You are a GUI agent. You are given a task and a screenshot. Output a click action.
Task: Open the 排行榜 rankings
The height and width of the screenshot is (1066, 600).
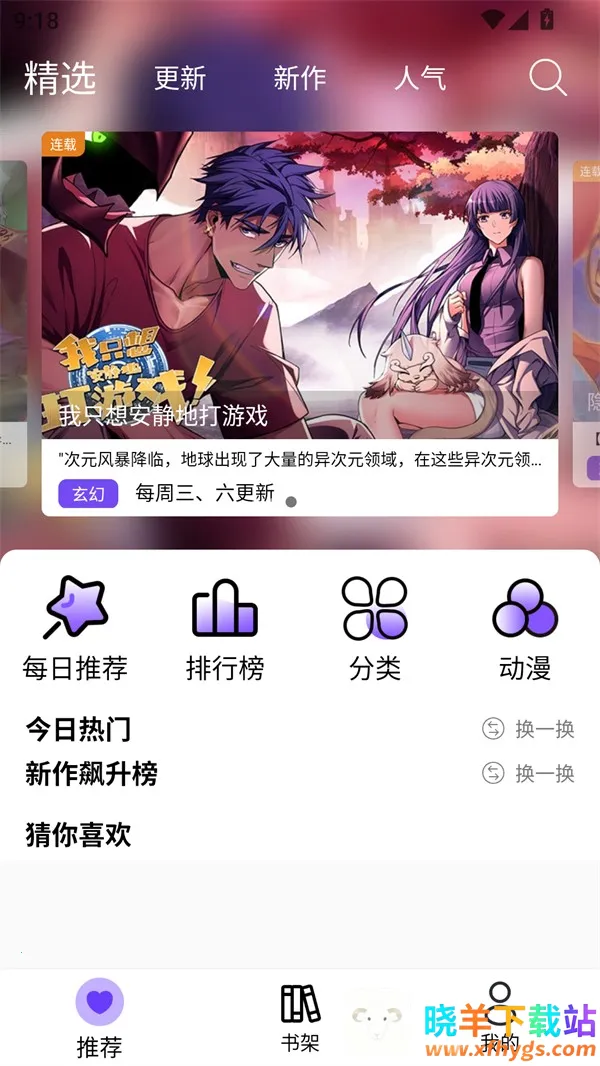coord(225,628)
